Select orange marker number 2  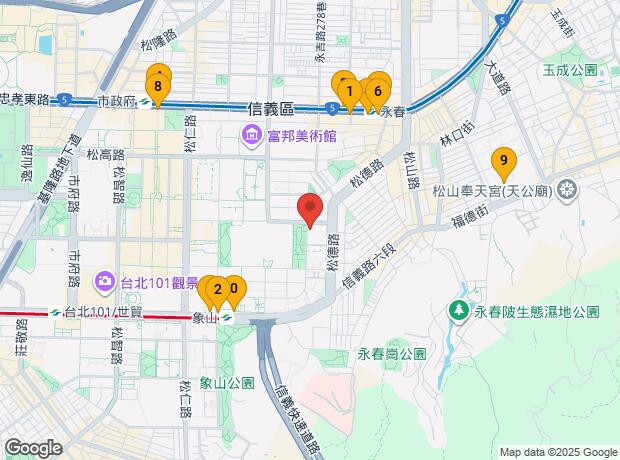tap(217, 291)
